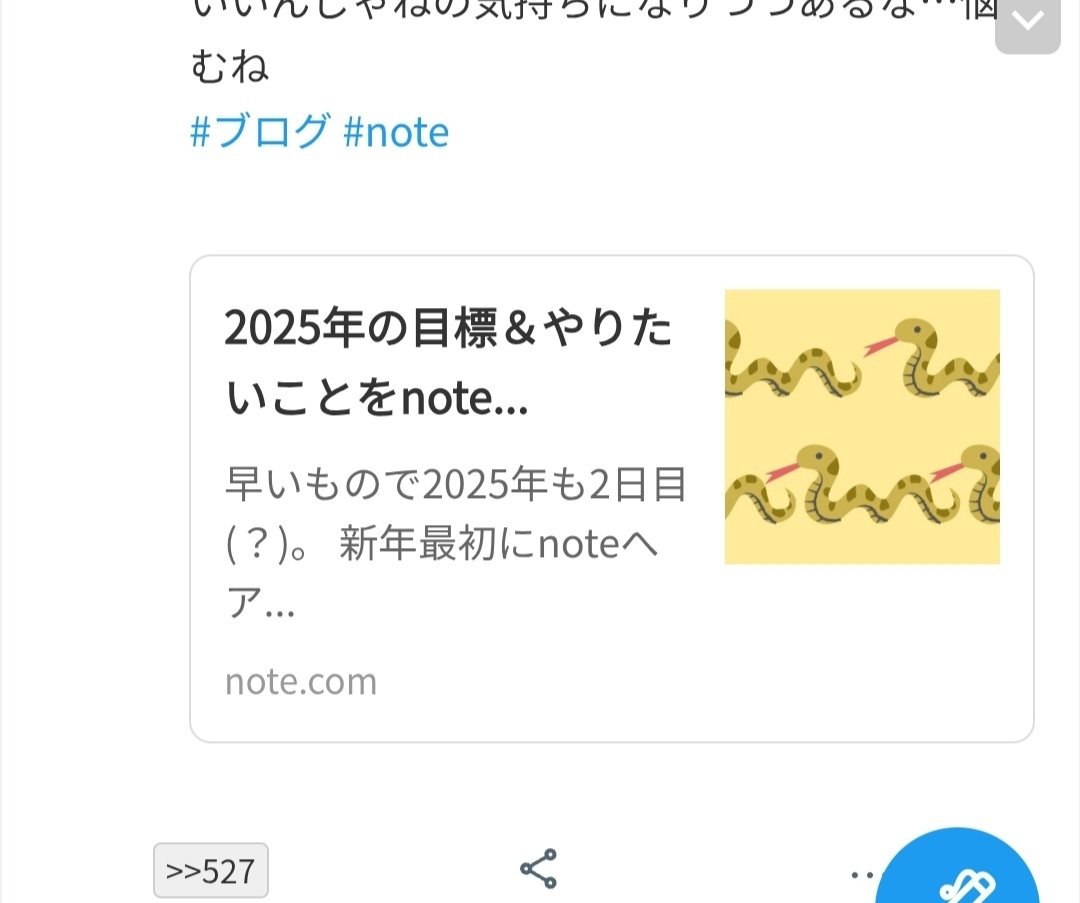Viewport: 1080px width, 903px height.
Task: Open the #ブログ hashtag
Action: (x=260, y=132)
